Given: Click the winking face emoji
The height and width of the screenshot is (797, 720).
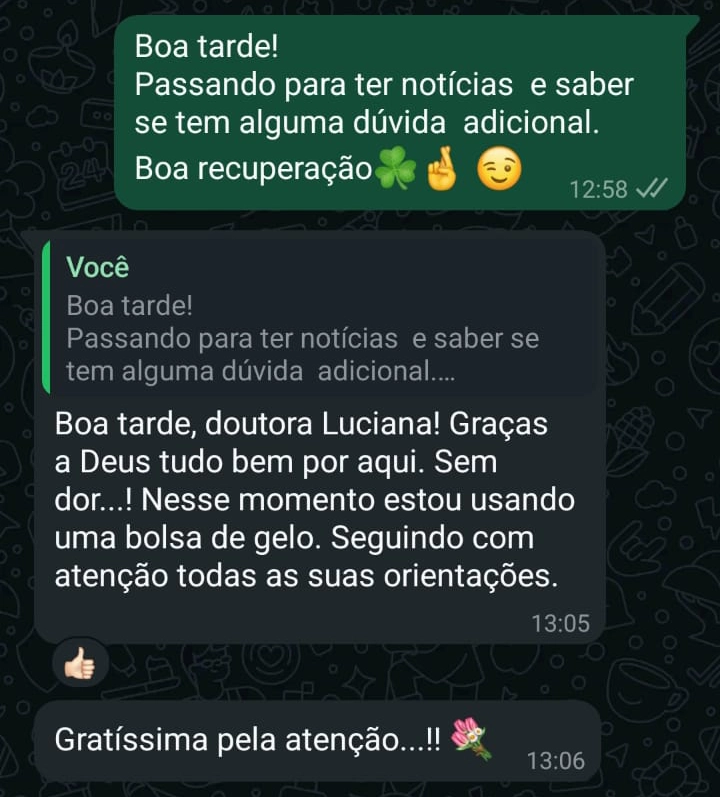Looking at the screenshot, I should (x=497, y=168).
